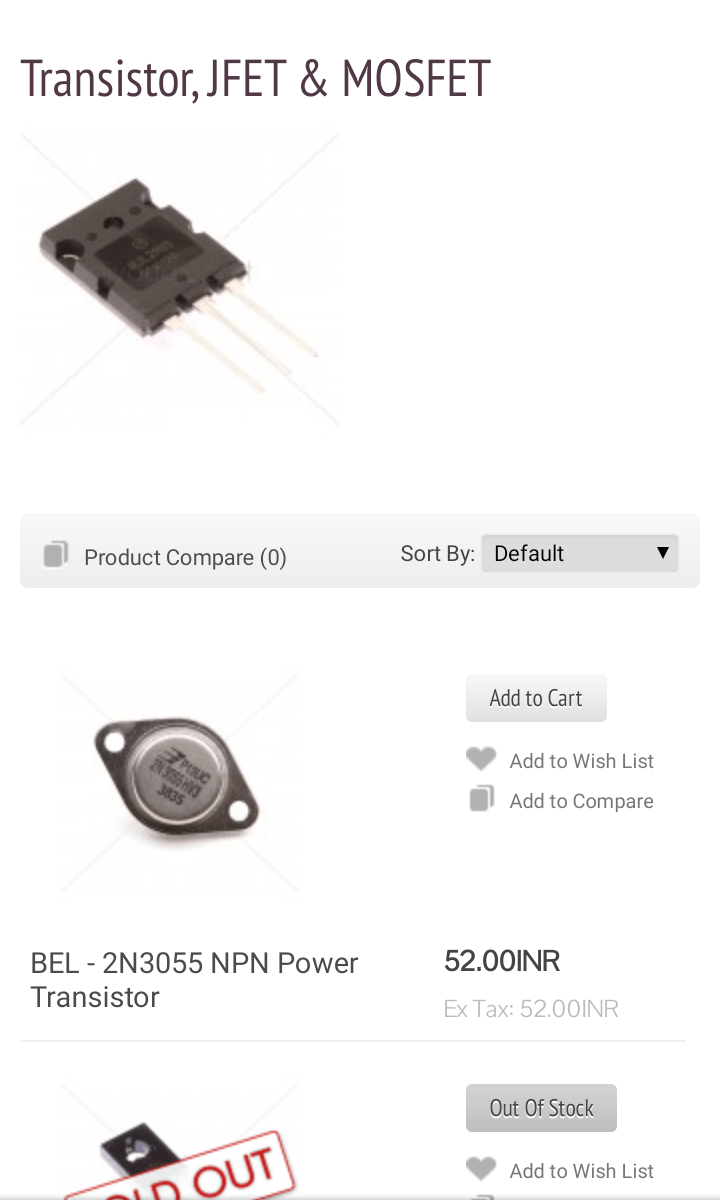Open BEL - 2N3055 NPN Power Transistor title

click(195, 980)
